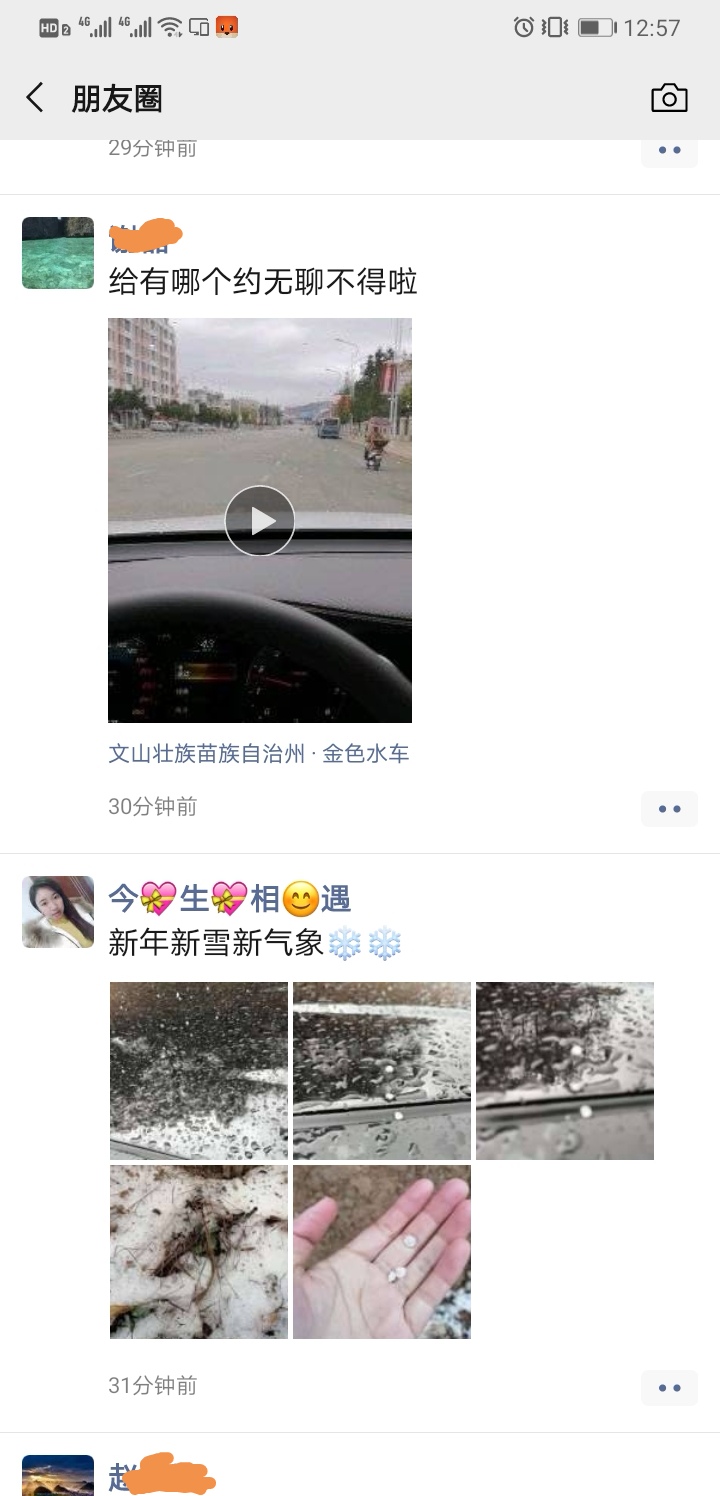Open avatar of the bottom post by 赵

coord(58,1475)
